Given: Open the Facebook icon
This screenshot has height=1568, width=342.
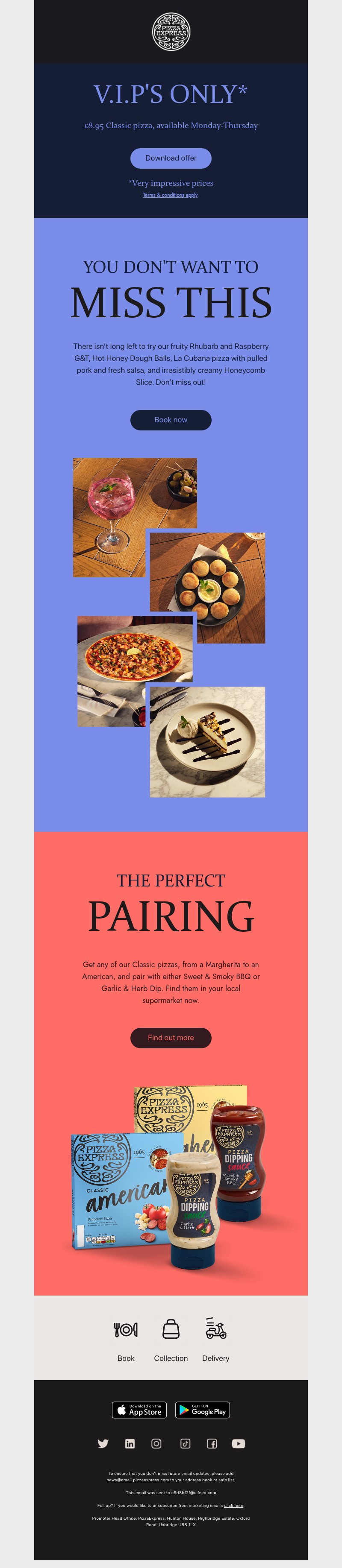Looking at the screenshot, I should [x=212, y=1444].
